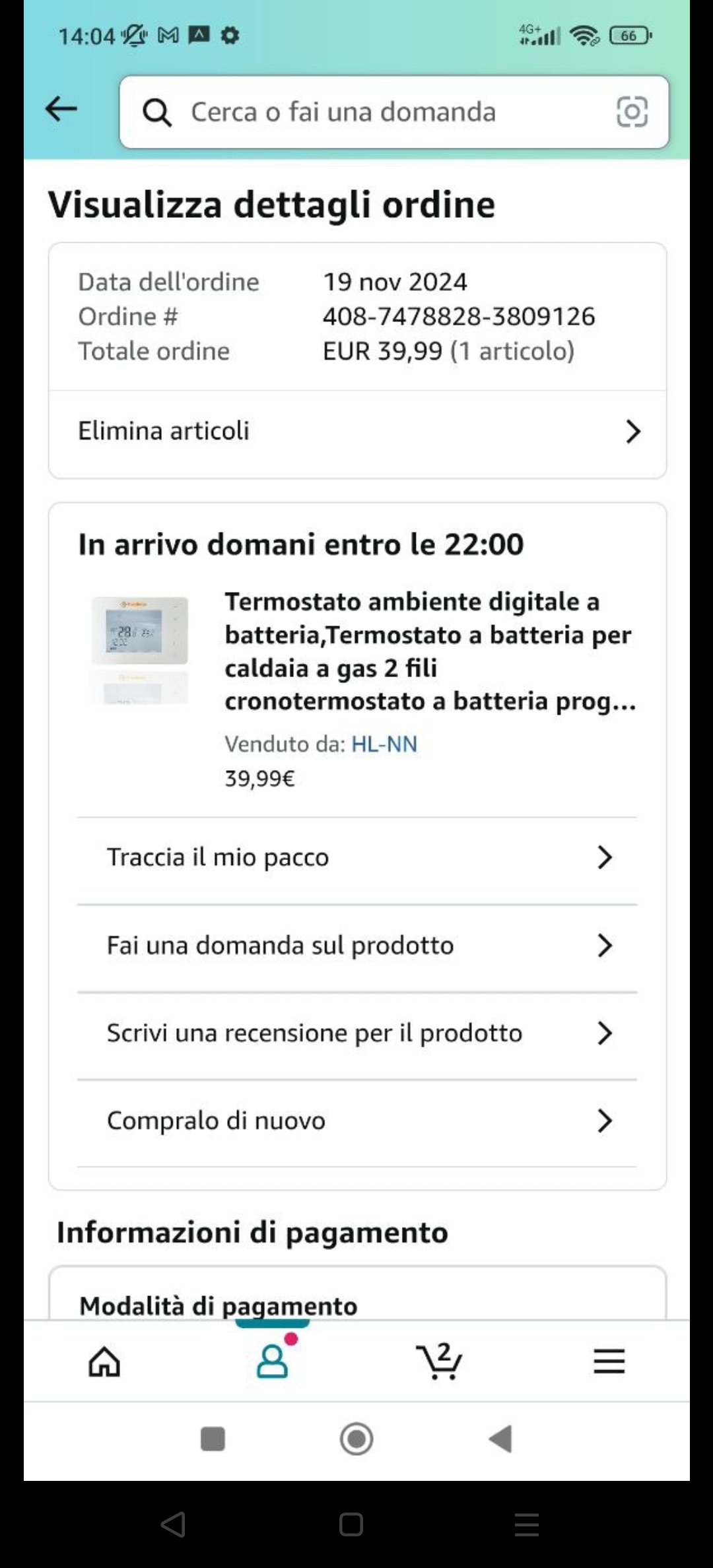Tap "Scrivi una recensione per il prodotto"
This screenshot has height=1568, width=713.
pyautogui.click(x=357, y=1033)
